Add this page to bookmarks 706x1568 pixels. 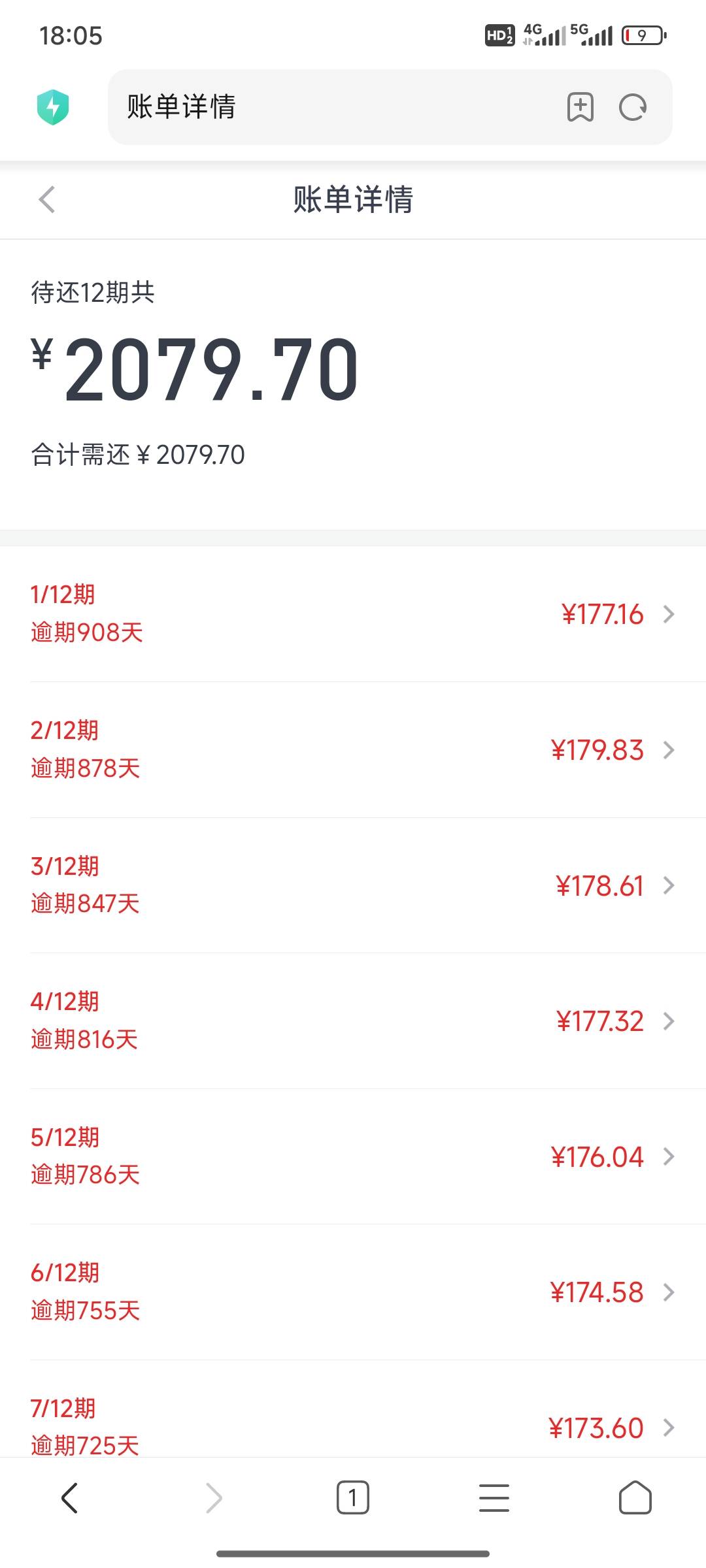[x=580, y=107]
